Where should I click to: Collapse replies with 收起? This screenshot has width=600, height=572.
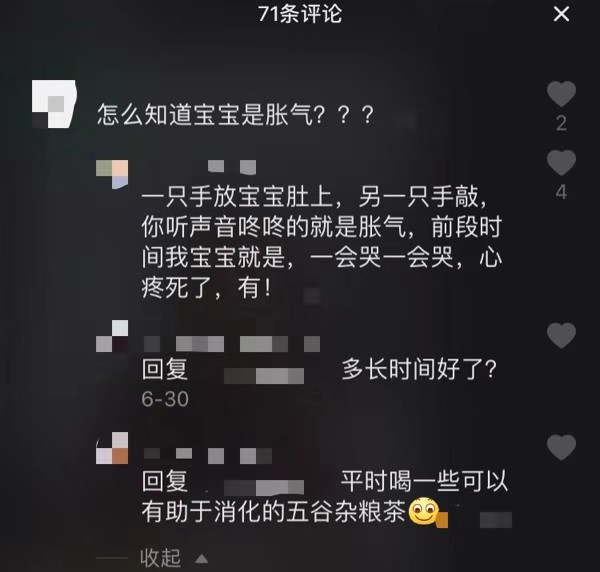pos(160,557)
